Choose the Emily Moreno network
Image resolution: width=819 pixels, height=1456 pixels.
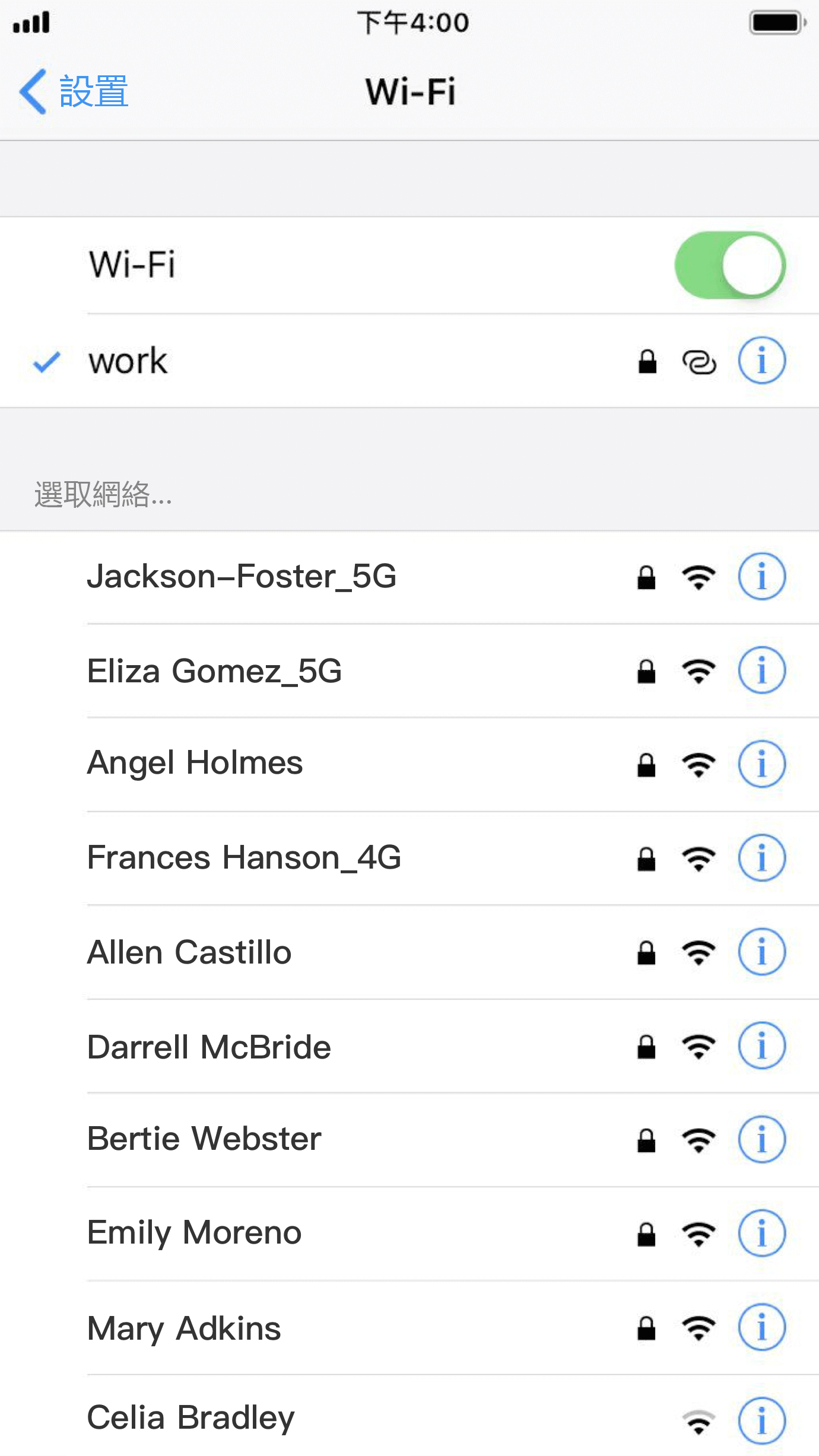tap(409, 1234)
